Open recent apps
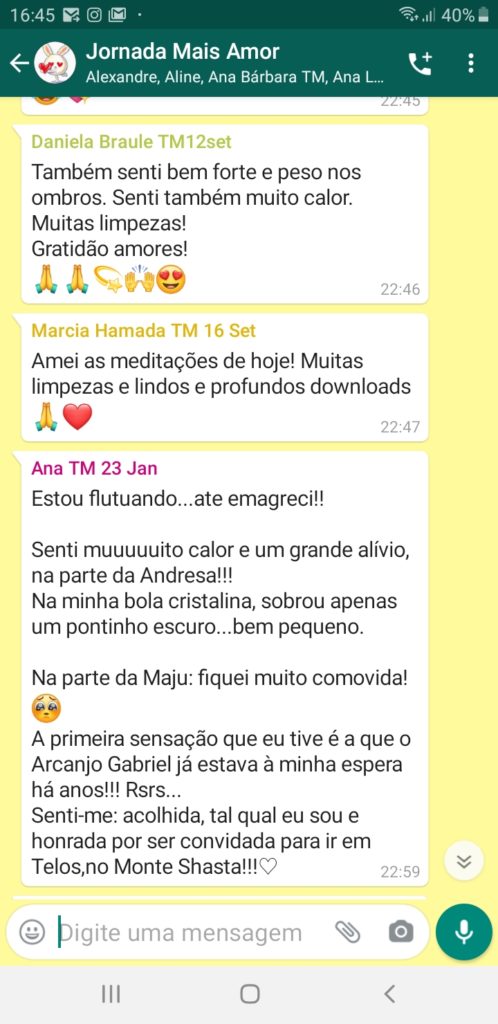498x1024 pixels. [x=111, y=994]
